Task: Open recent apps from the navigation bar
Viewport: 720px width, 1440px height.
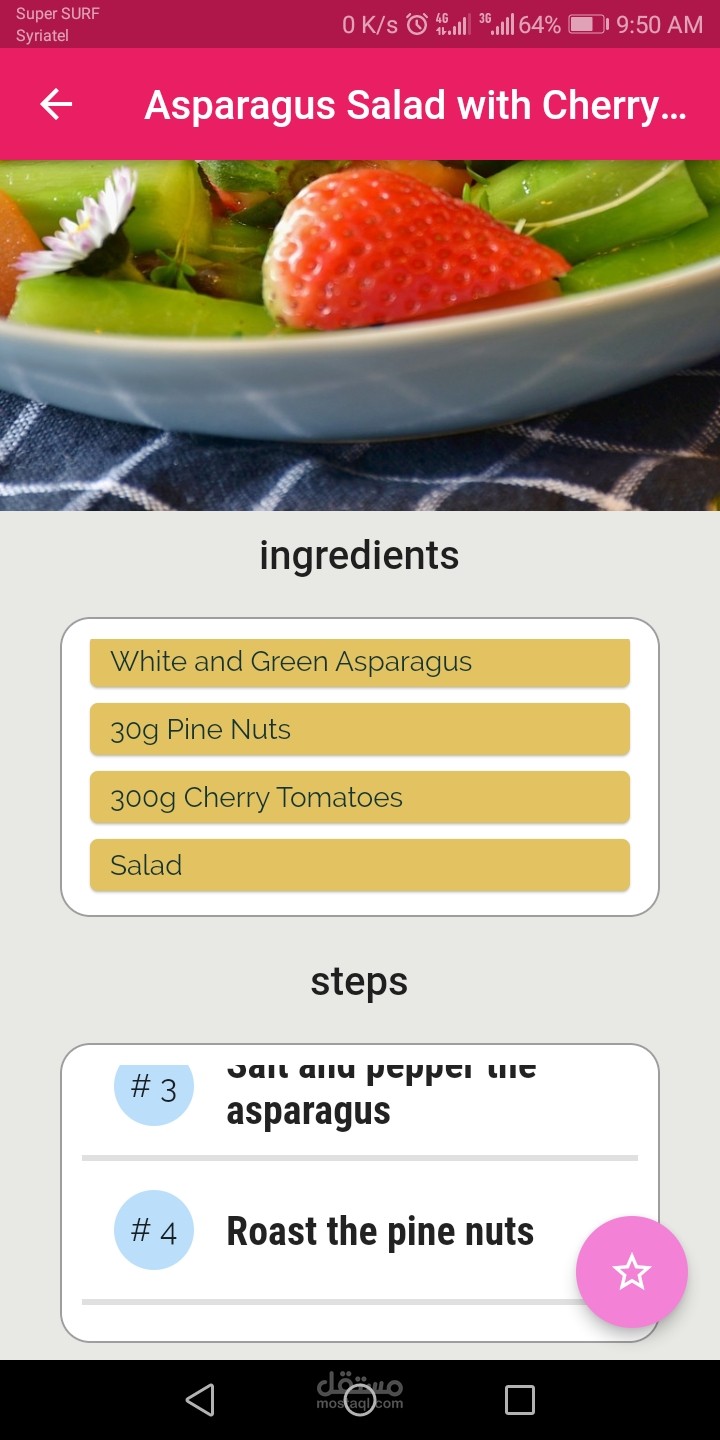Action: coord(519,1399)
